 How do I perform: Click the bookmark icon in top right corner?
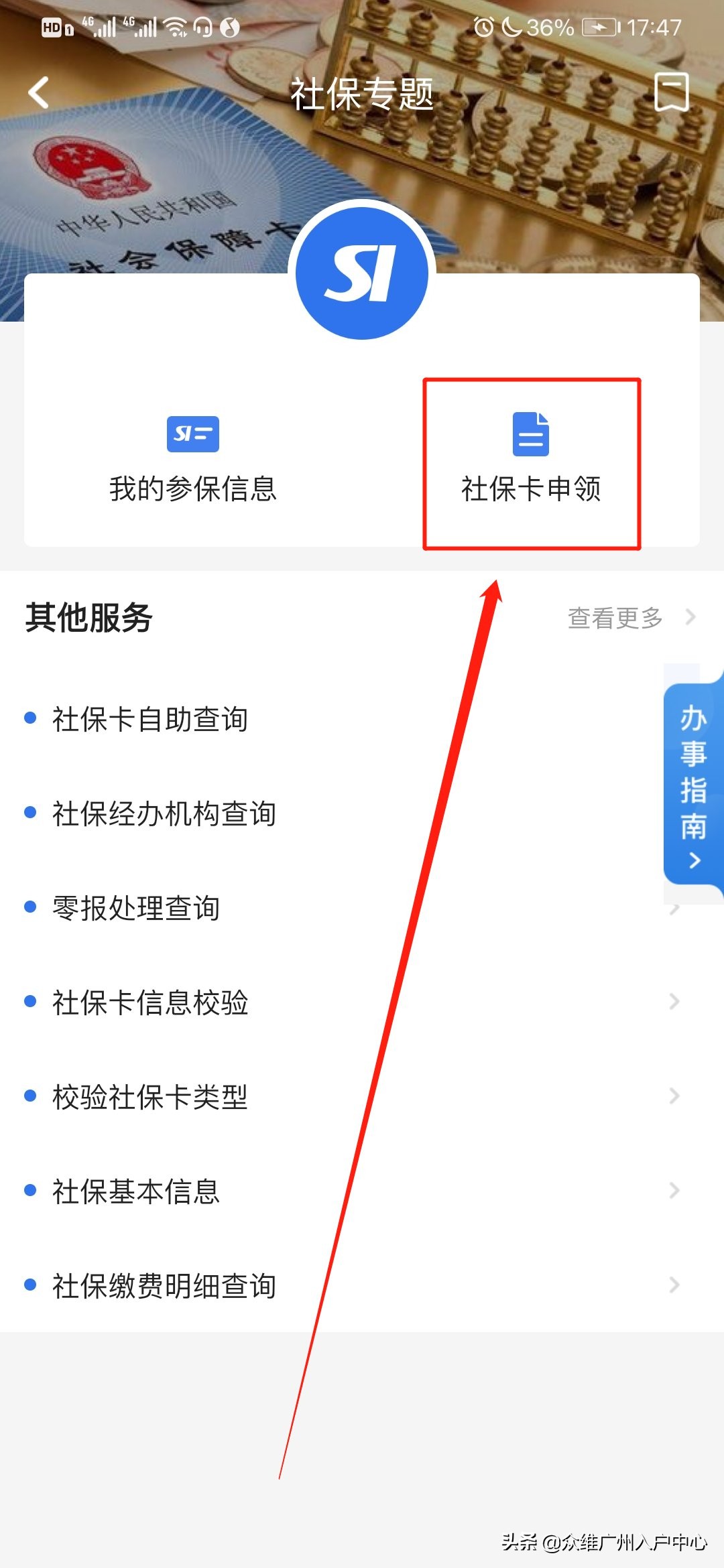(672, 92)
